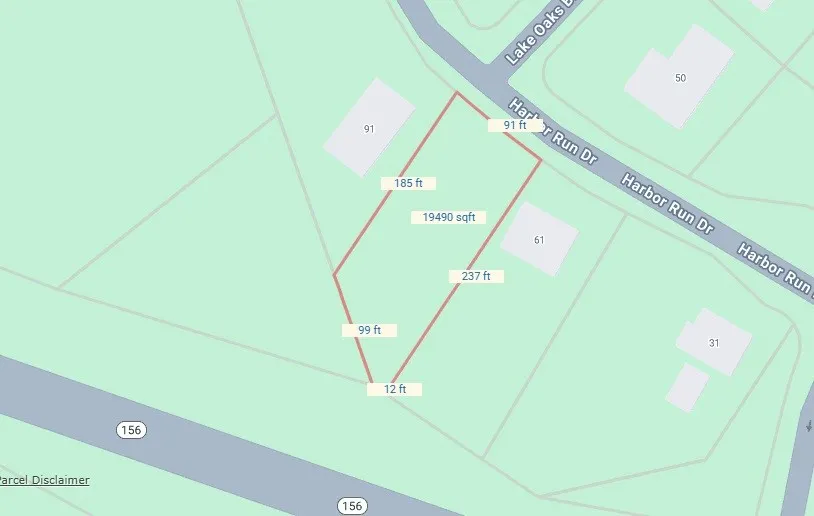
Task: Open the Parcel Disclaimer link
Action: point(44,480)
